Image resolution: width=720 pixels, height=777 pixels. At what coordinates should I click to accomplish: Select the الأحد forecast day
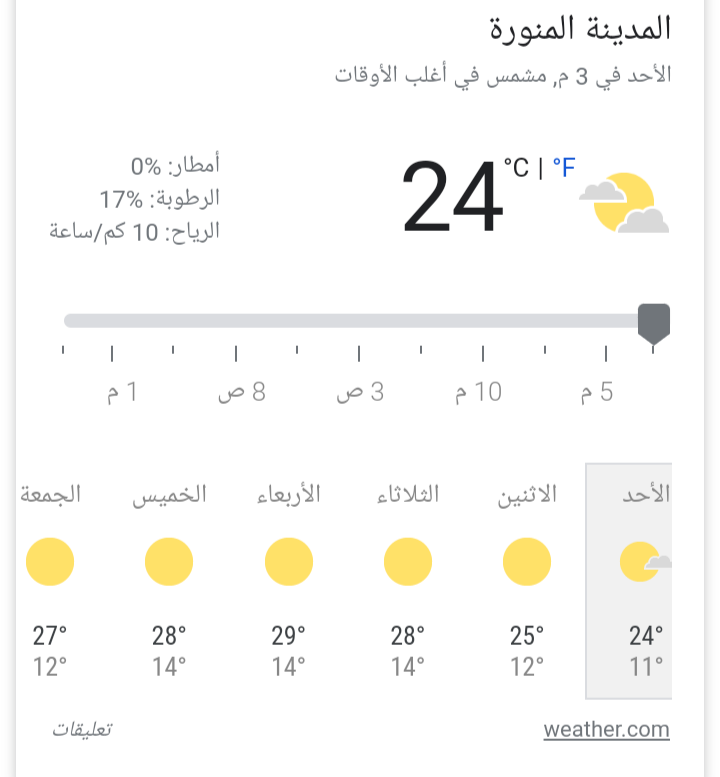click(630, 580)
